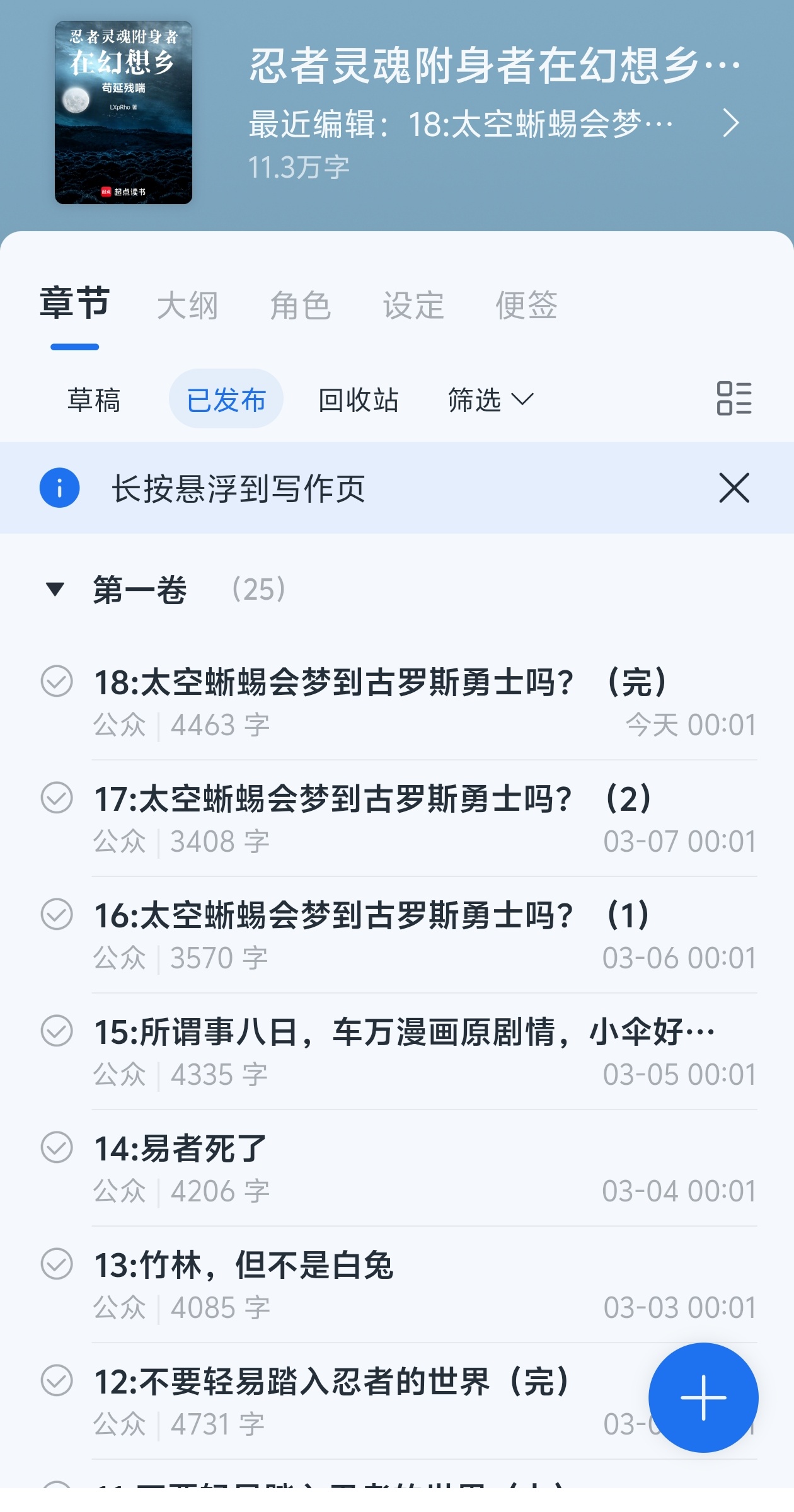Open the book details chevron arrow
The height and width of the screenshot is (1512, 794).
pyautogui.click(x=730, y=123)
